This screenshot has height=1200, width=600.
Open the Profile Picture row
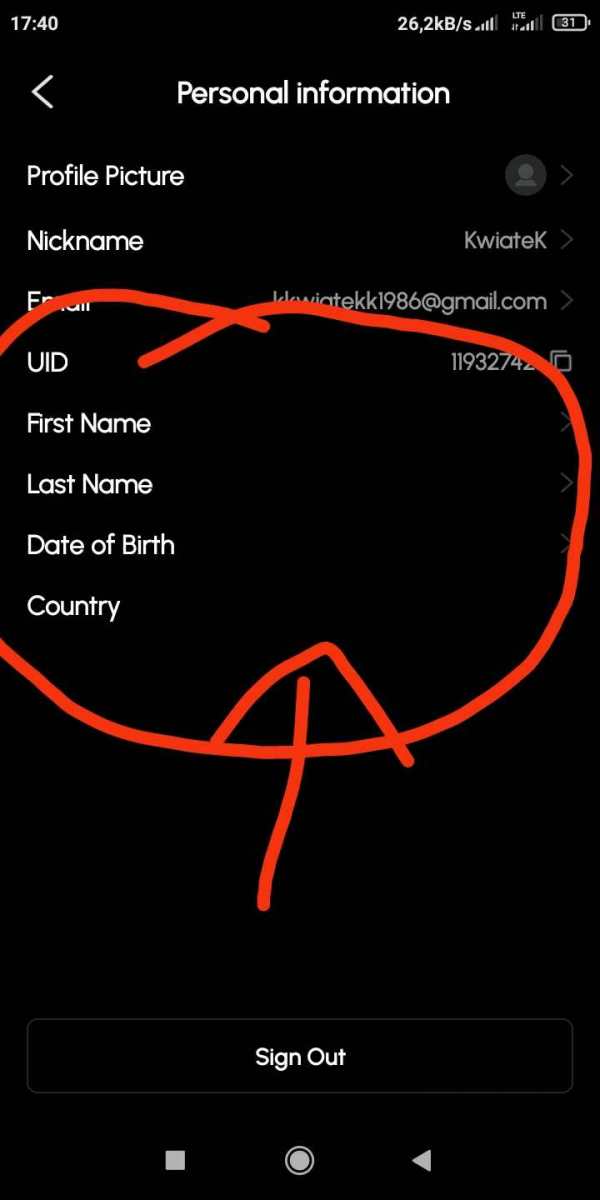[300, 176]
